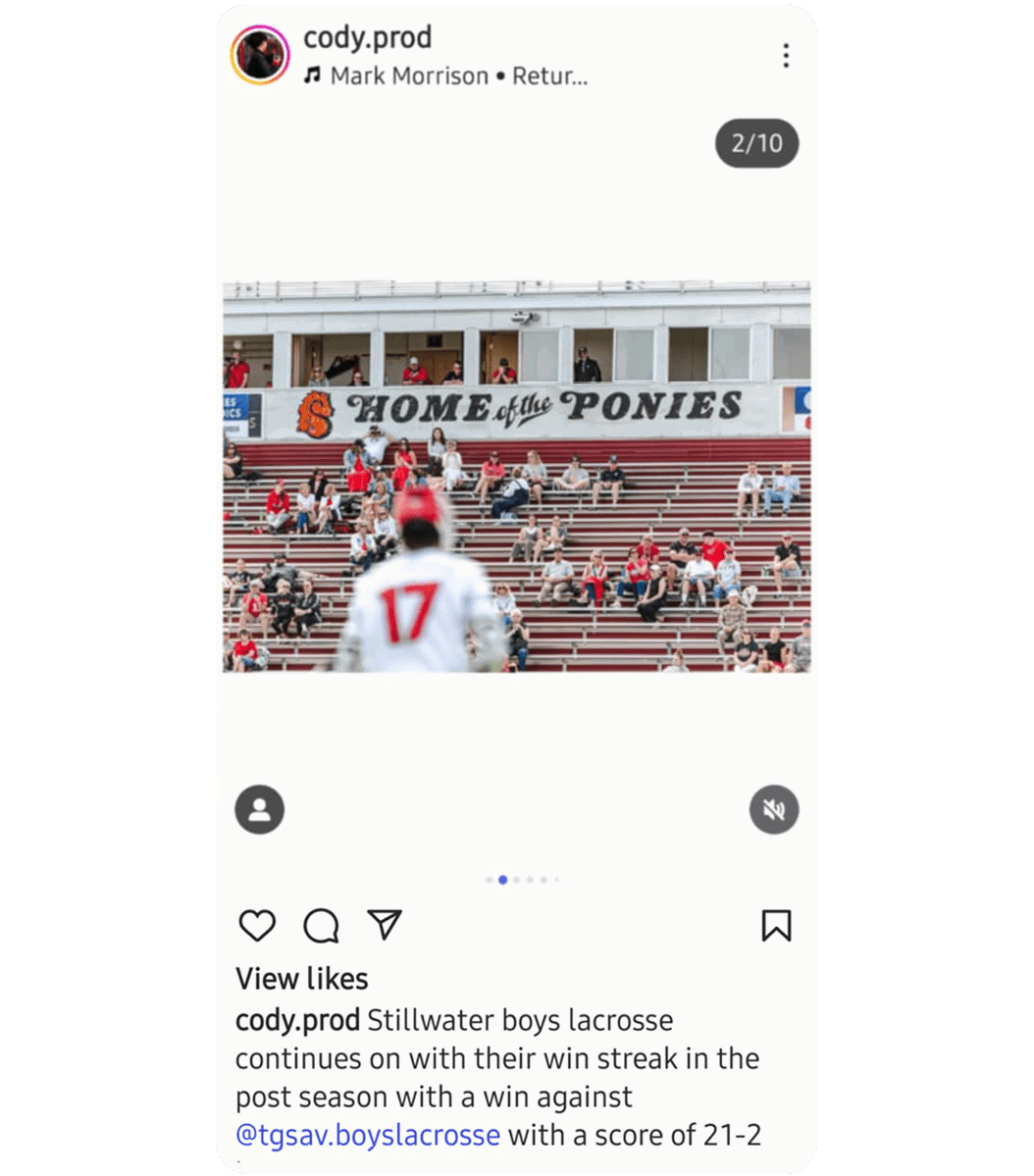Show tagged people in the photo

(260, 810)
